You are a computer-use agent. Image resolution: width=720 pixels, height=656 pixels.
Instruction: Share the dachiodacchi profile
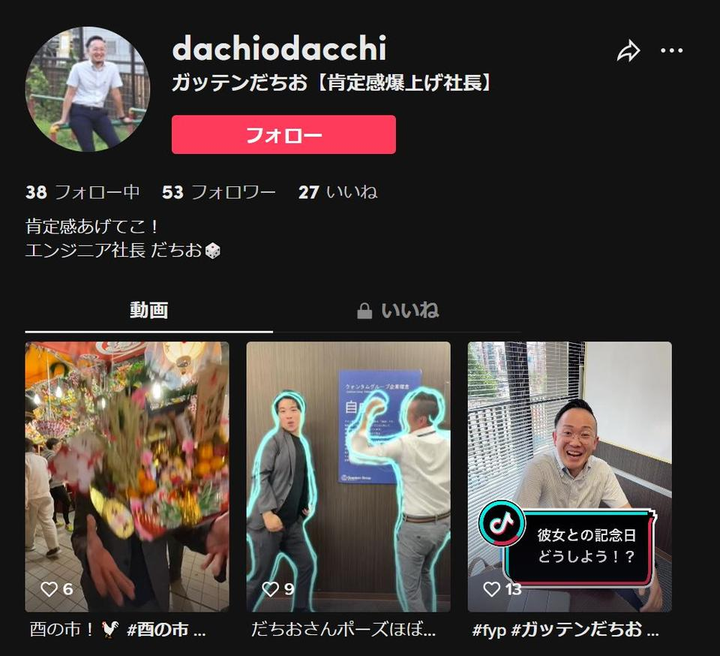tap(628, 52)
